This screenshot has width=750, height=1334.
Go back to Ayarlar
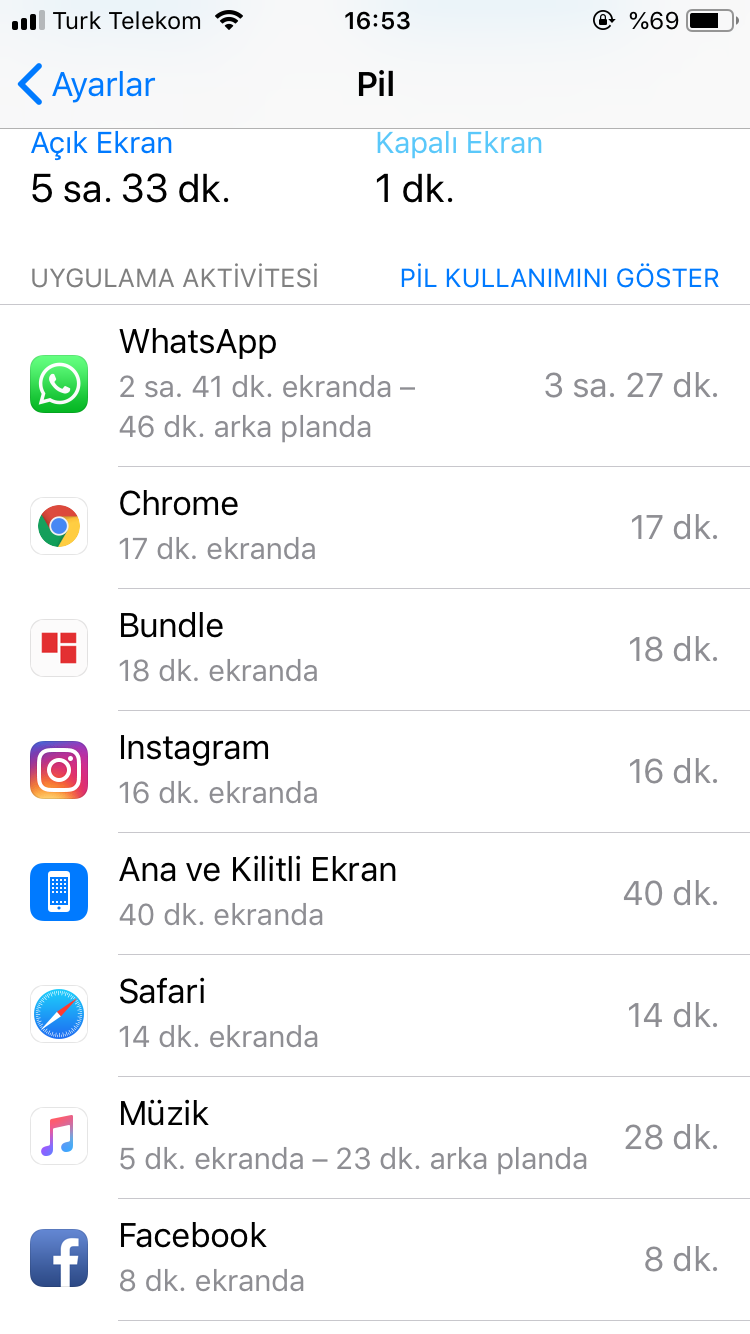pos(87,85)
